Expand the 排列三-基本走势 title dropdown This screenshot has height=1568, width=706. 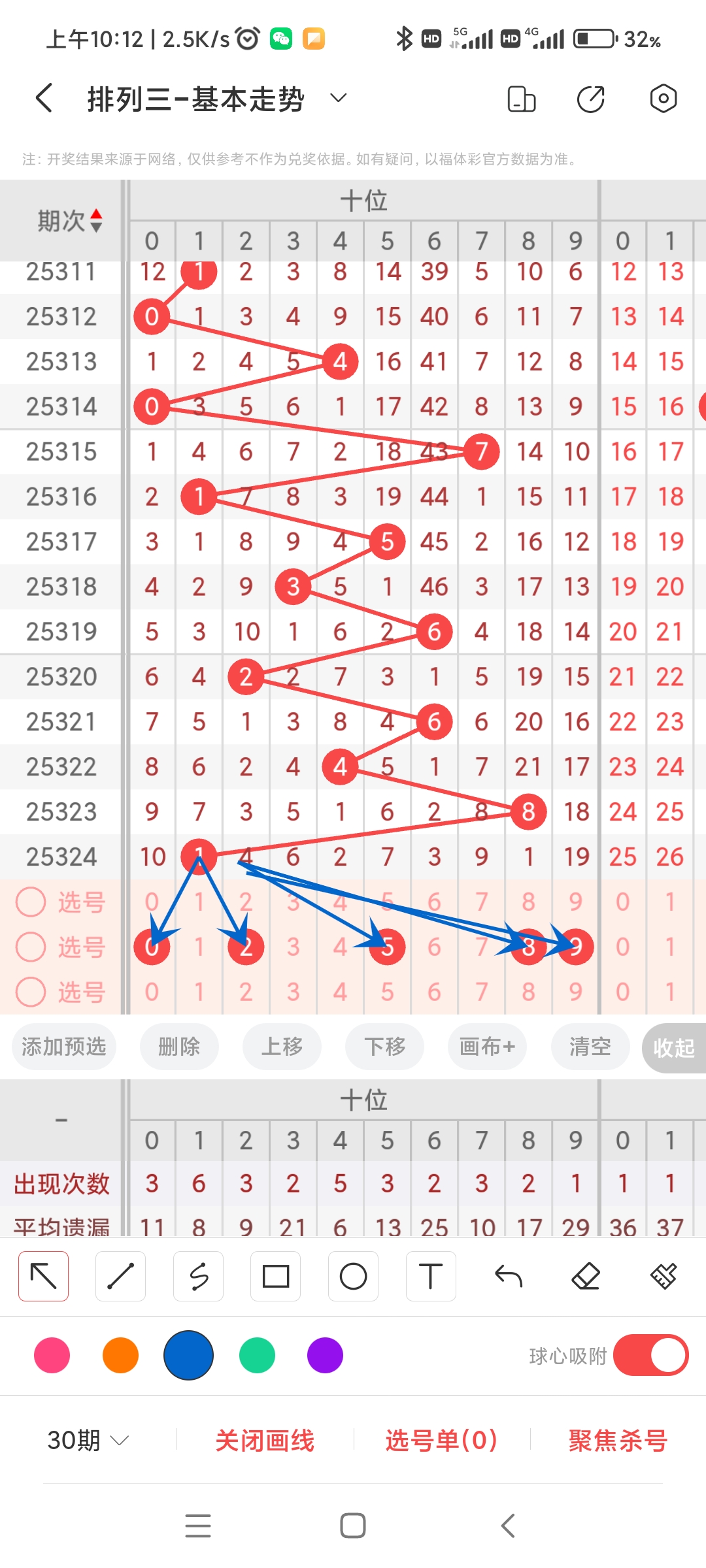point(337,98)
